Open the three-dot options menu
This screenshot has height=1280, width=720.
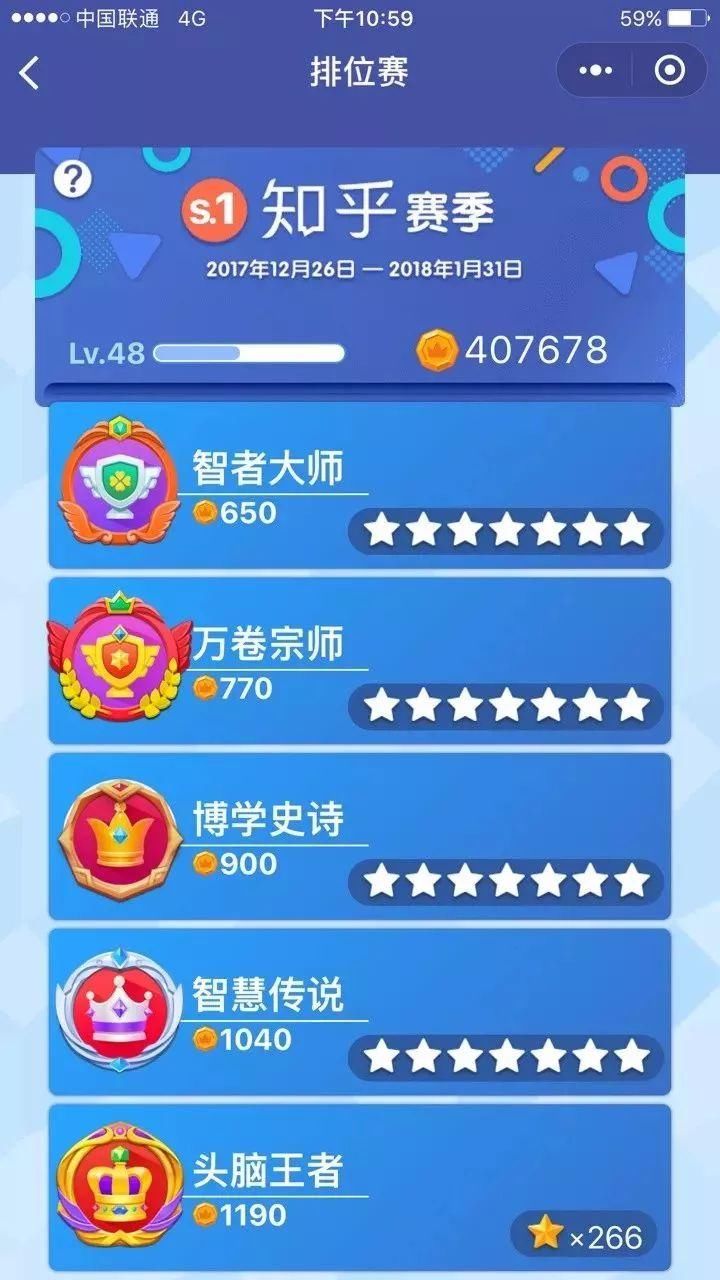595,70
